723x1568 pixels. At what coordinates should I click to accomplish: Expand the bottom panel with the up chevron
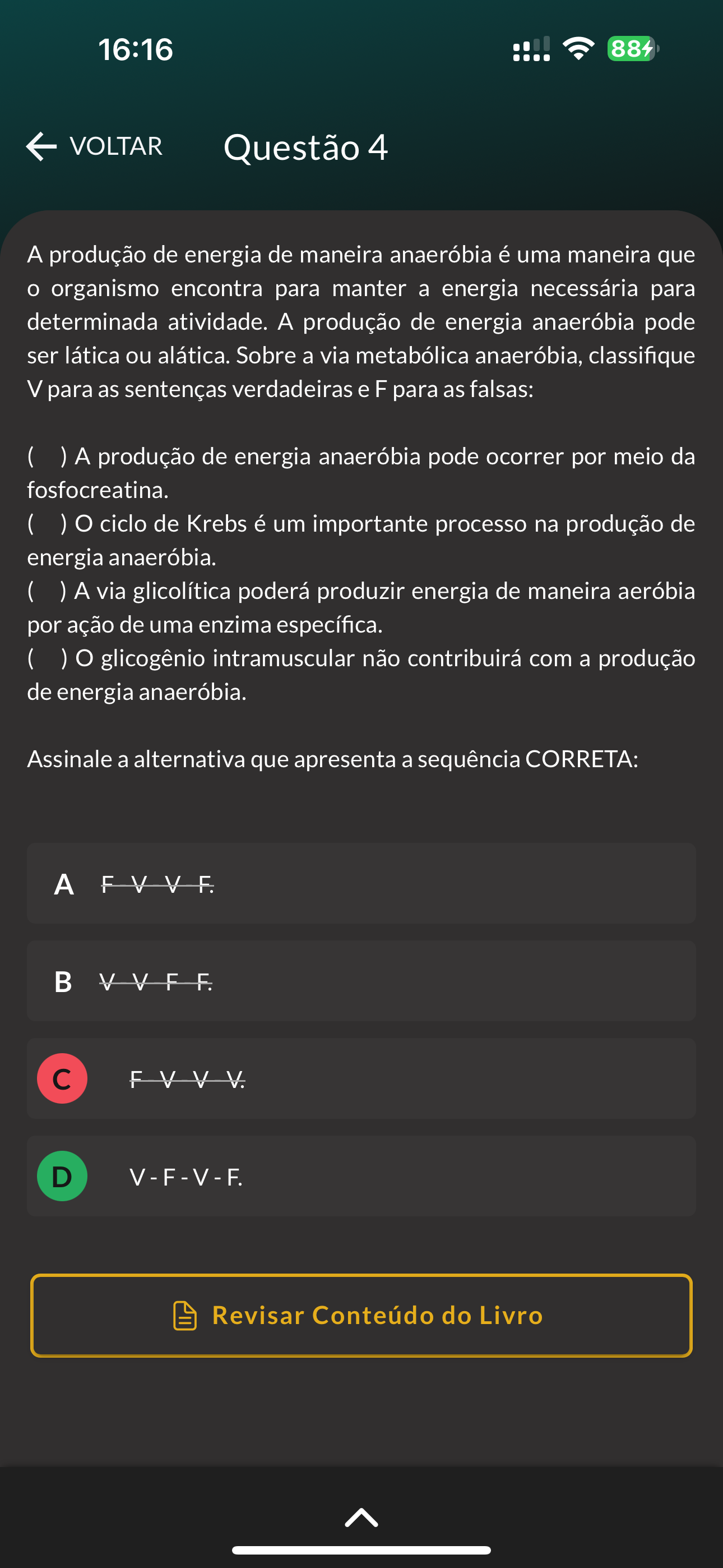pyautogui.click(x=361, y=1518)
